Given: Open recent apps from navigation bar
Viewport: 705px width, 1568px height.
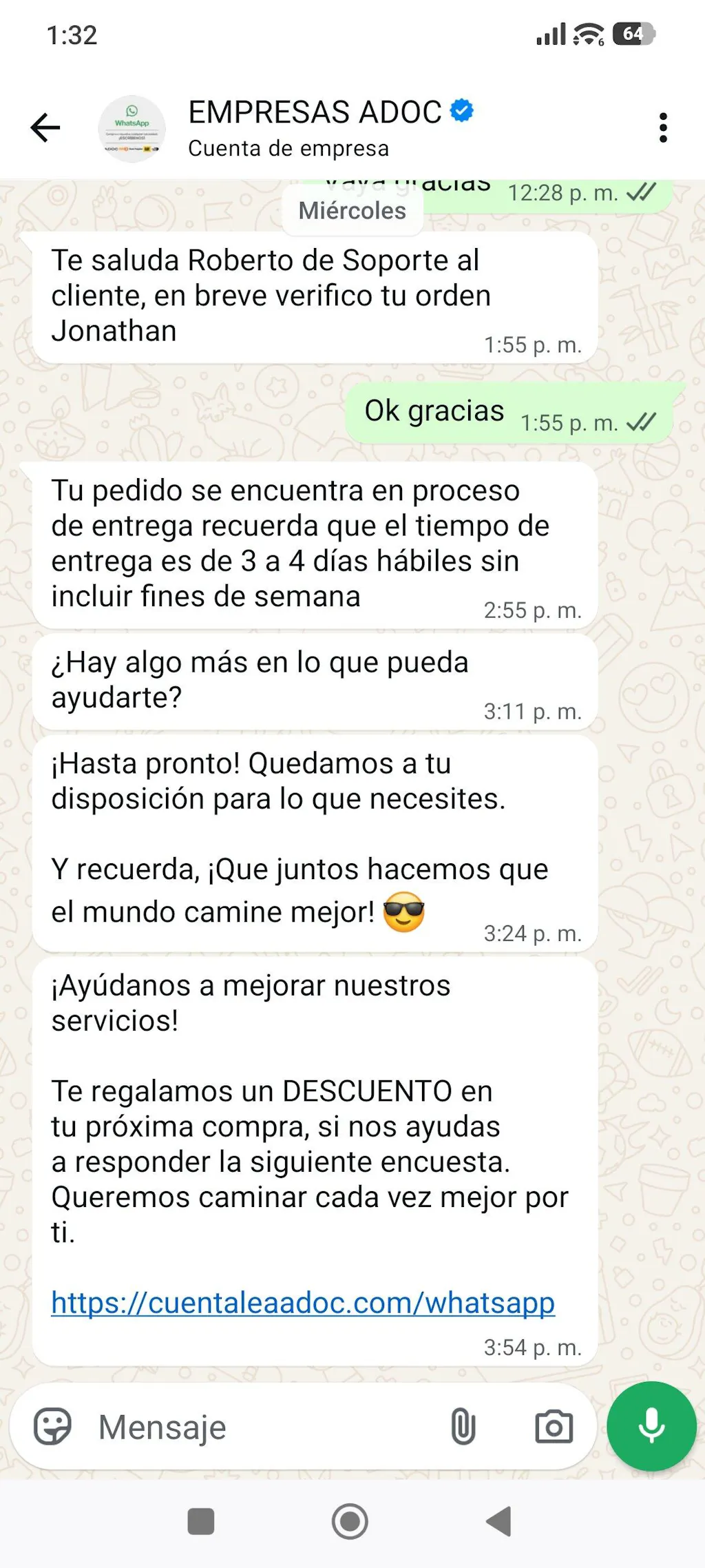Looking at the screenshot, I should coord(201,1521).
